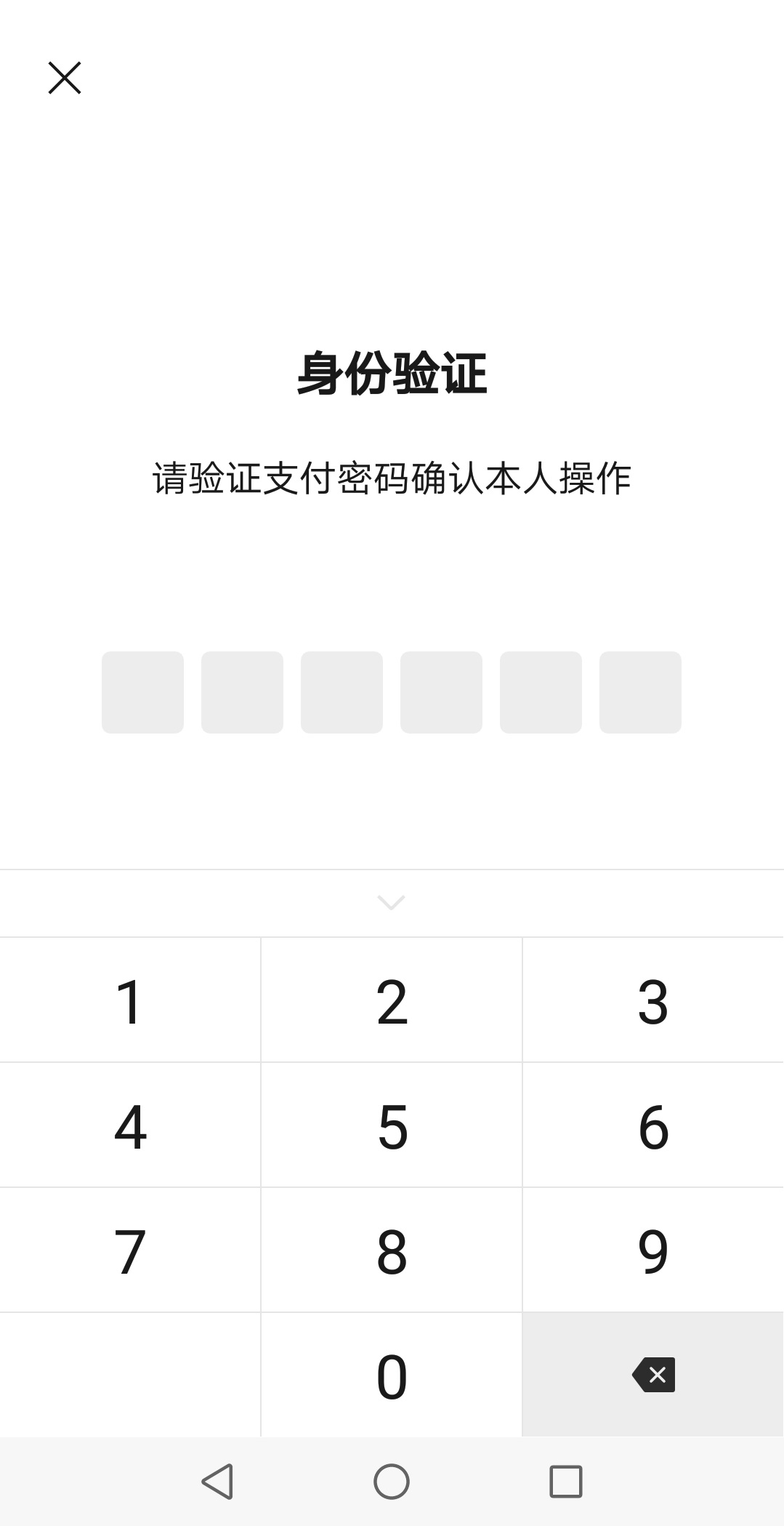Image resolution: width=784 pixels, height=1526 pixels.
Task: Enter digit 3 on the keypad
Action: tap(653, 1000)
